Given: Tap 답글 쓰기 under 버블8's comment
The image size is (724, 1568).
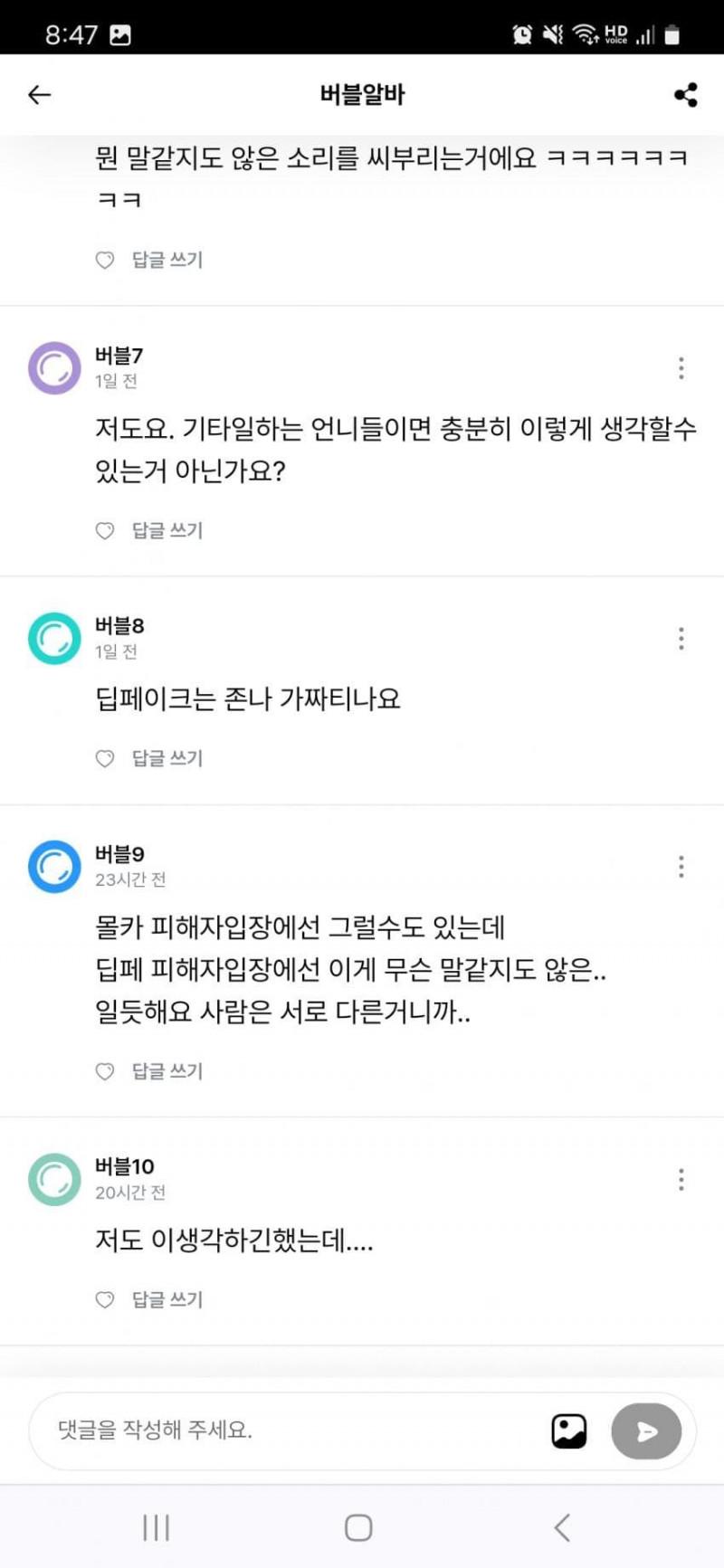Looking at the screenshot, I should [167, 758].
